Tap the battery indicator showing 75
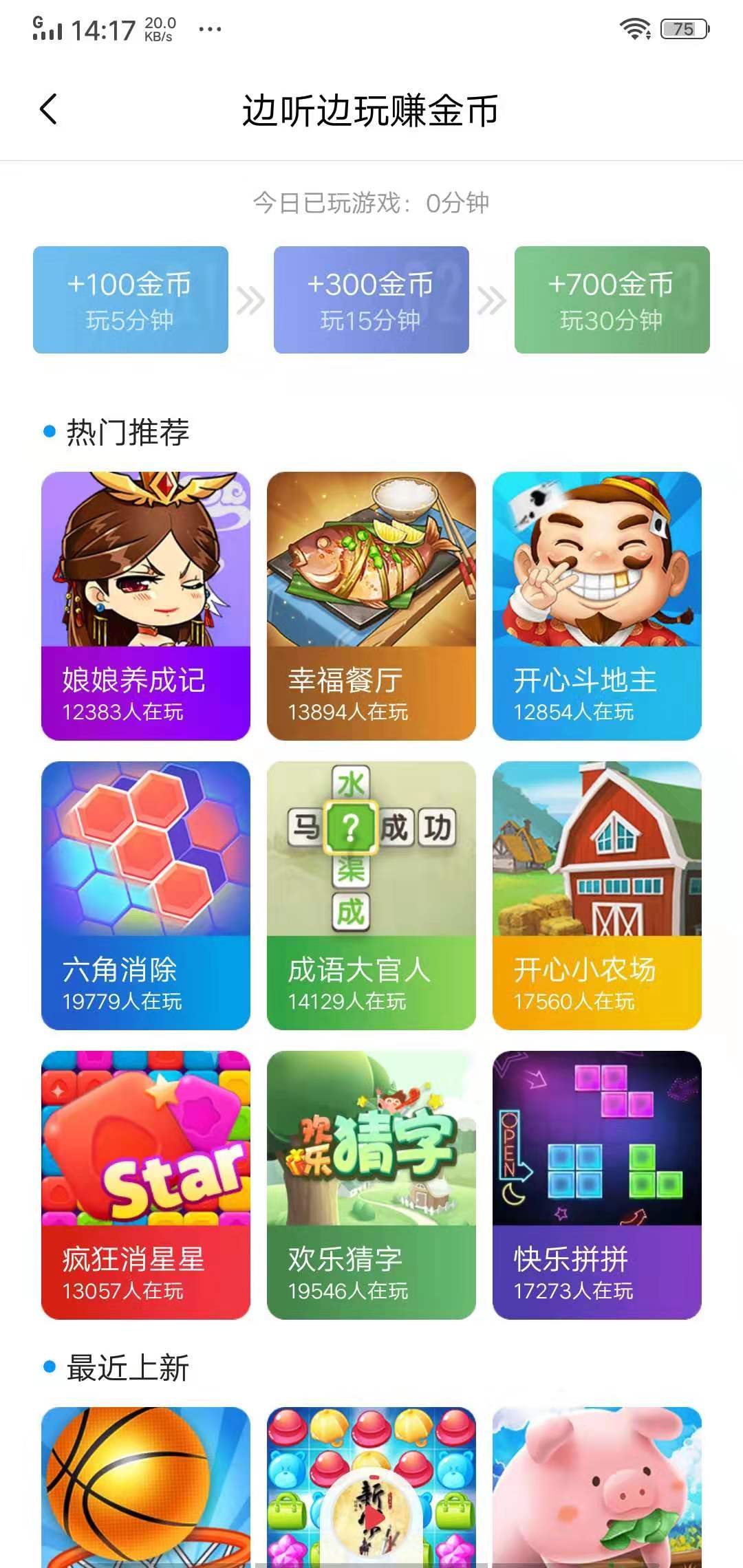This screenshot has width=743, height=1568. [683, 28]
